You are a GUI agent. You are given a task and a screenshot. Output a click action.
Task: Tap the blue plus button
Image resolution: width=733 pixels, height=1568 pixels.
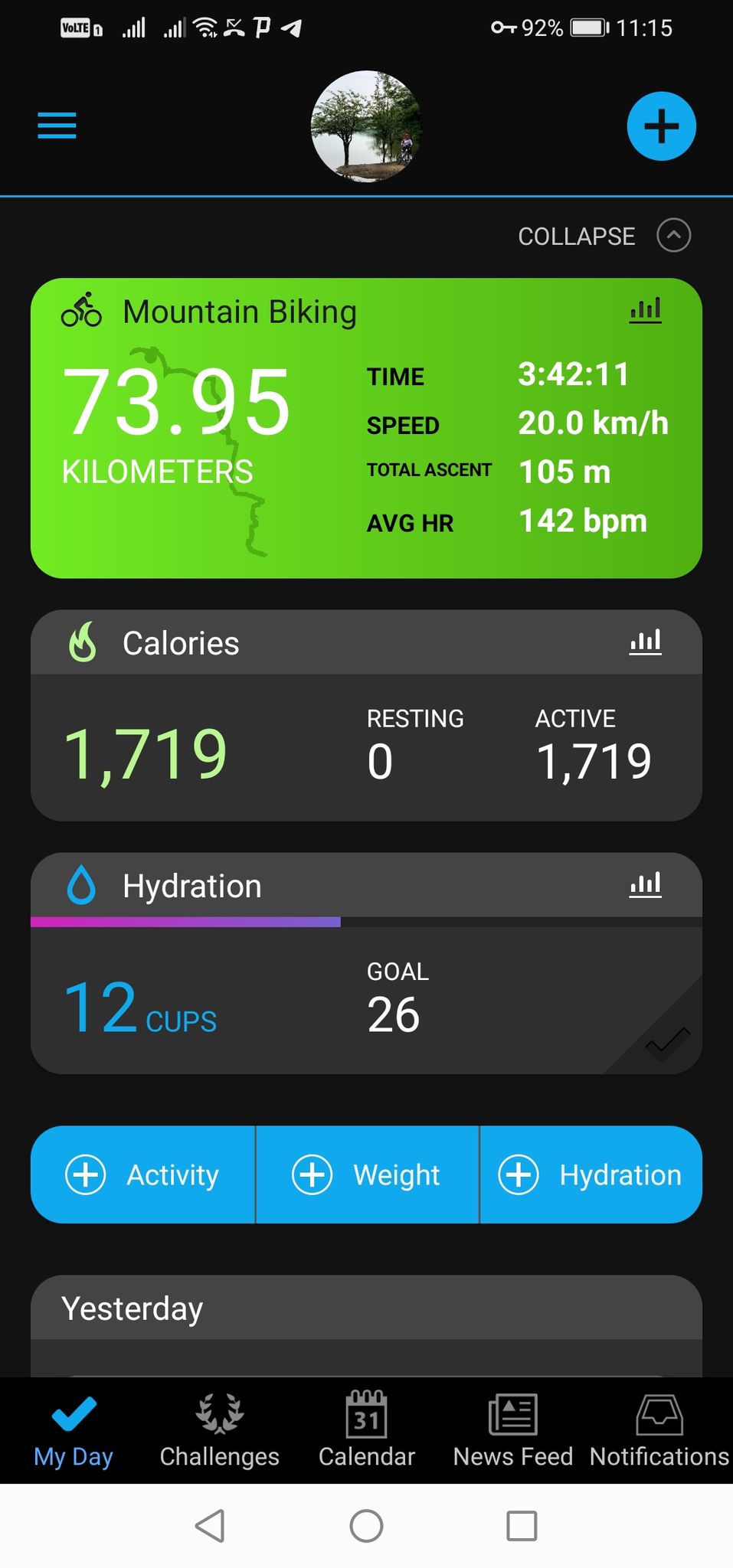pyautogui.click(x=661, y=126)
